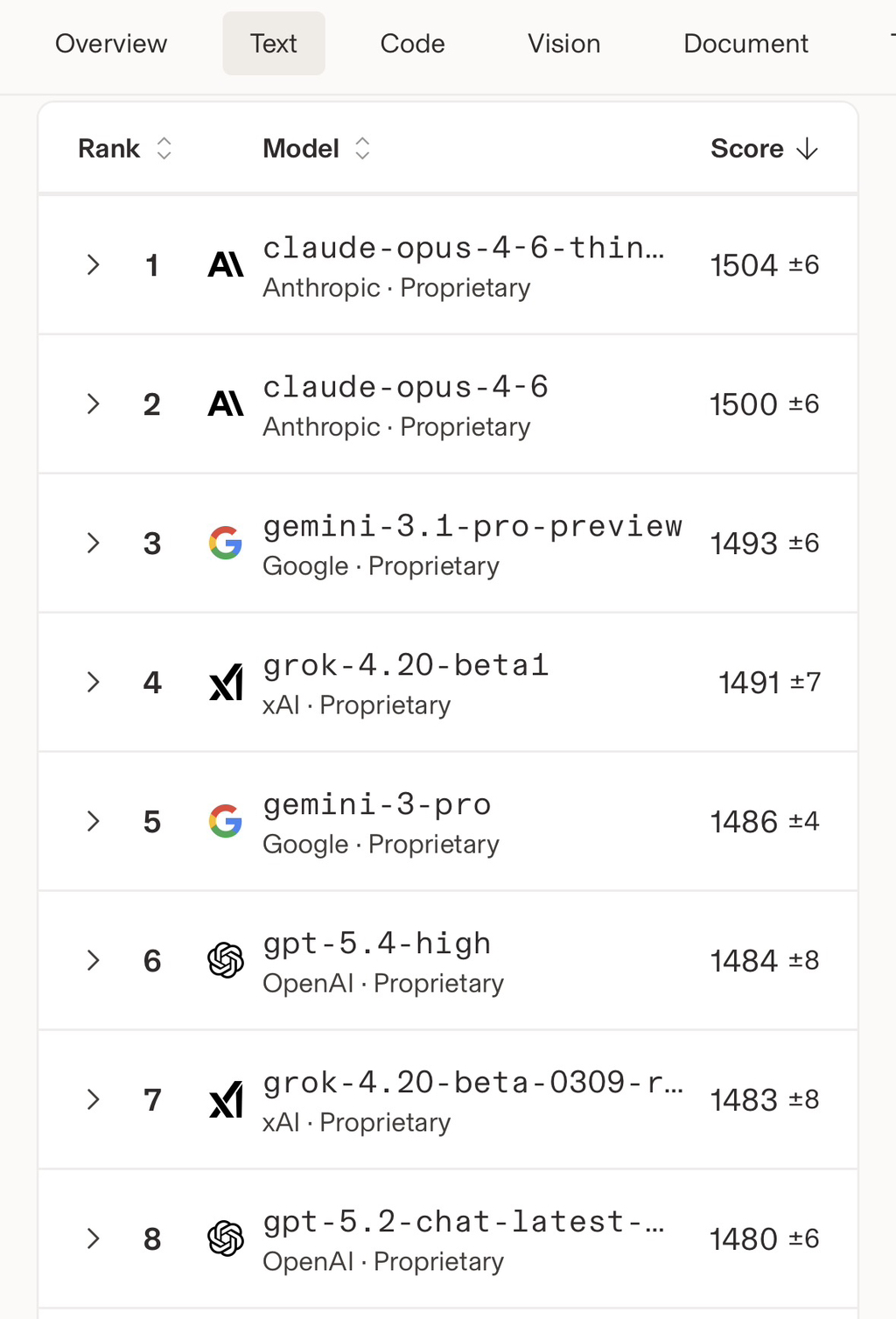Click the OpenAI logo for gpt-5.4-high

(226, 960)
